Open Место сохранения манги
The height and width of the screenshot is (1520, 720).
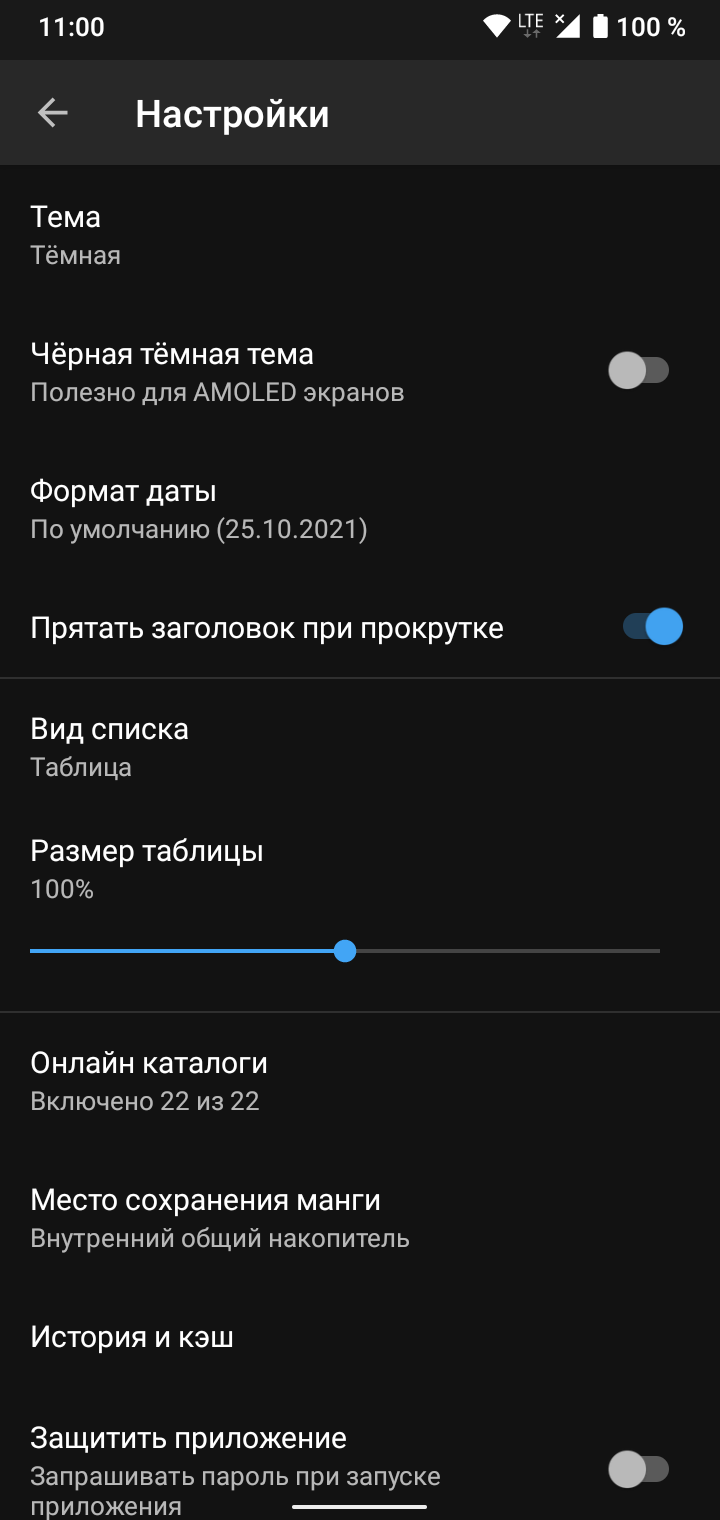360,1218
